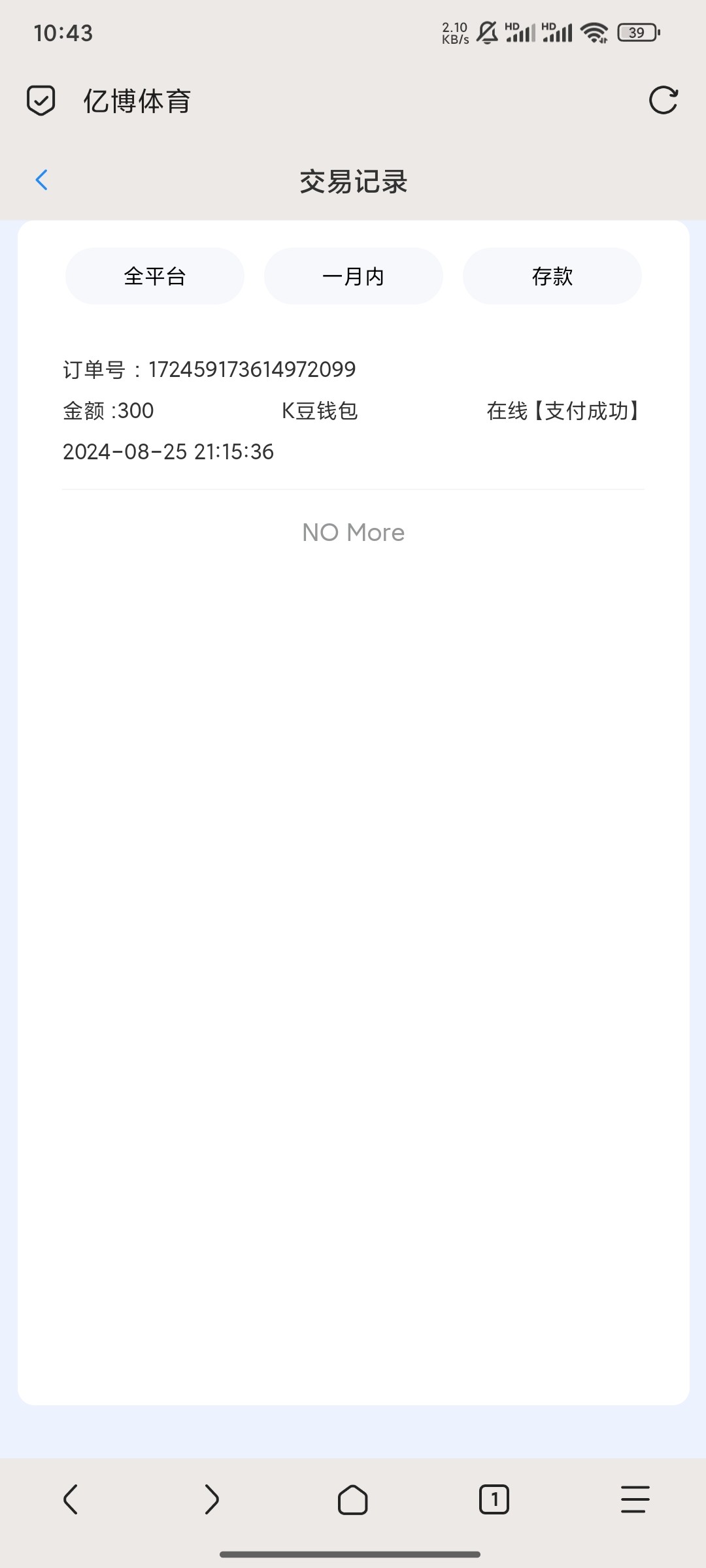The height and width of the screenshot is (1568, 706).
Task: Reload the page with refresh icon
Action: click(663, 101)
